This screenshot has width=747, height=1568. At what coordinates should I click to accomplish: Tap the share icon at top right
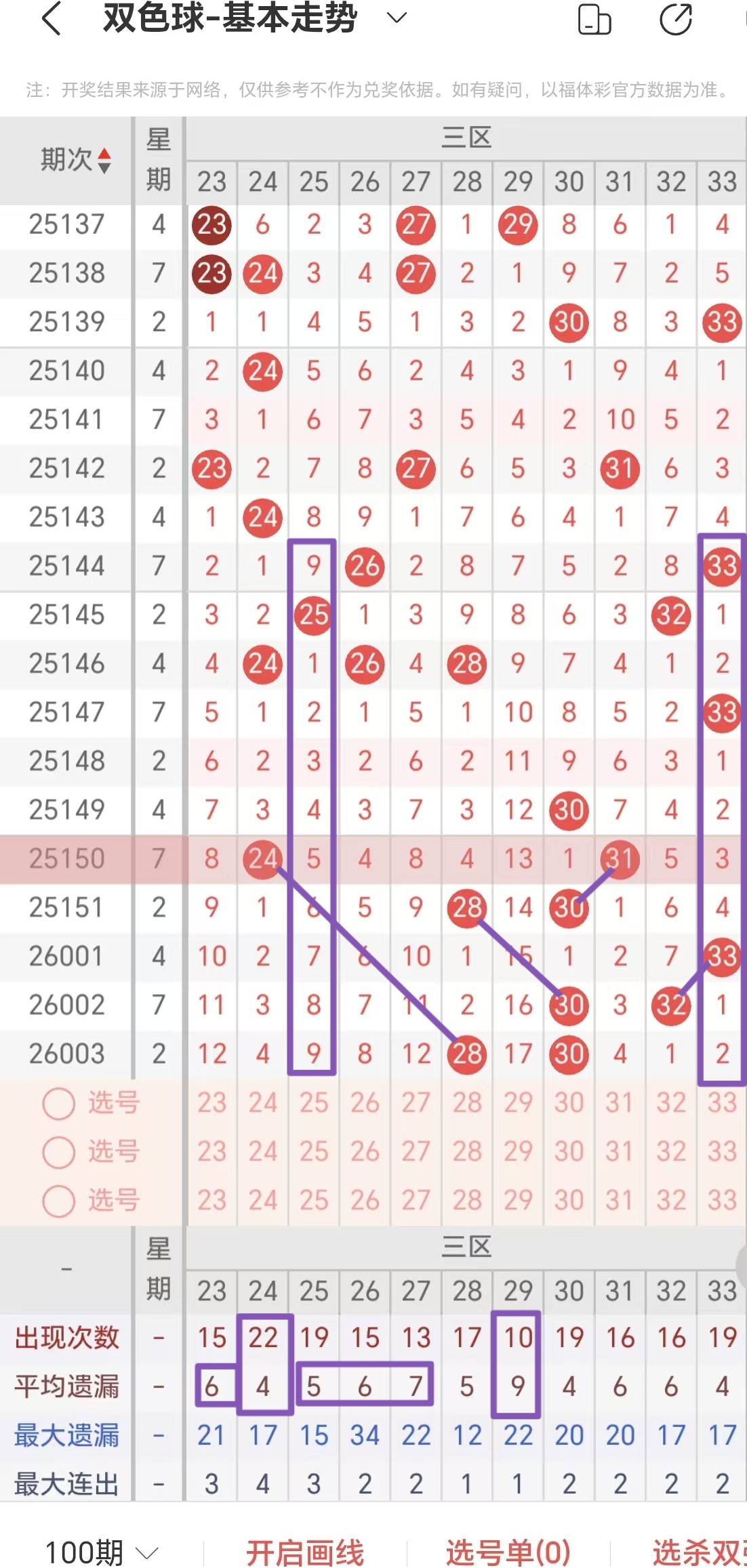click(x=674, y=20)
